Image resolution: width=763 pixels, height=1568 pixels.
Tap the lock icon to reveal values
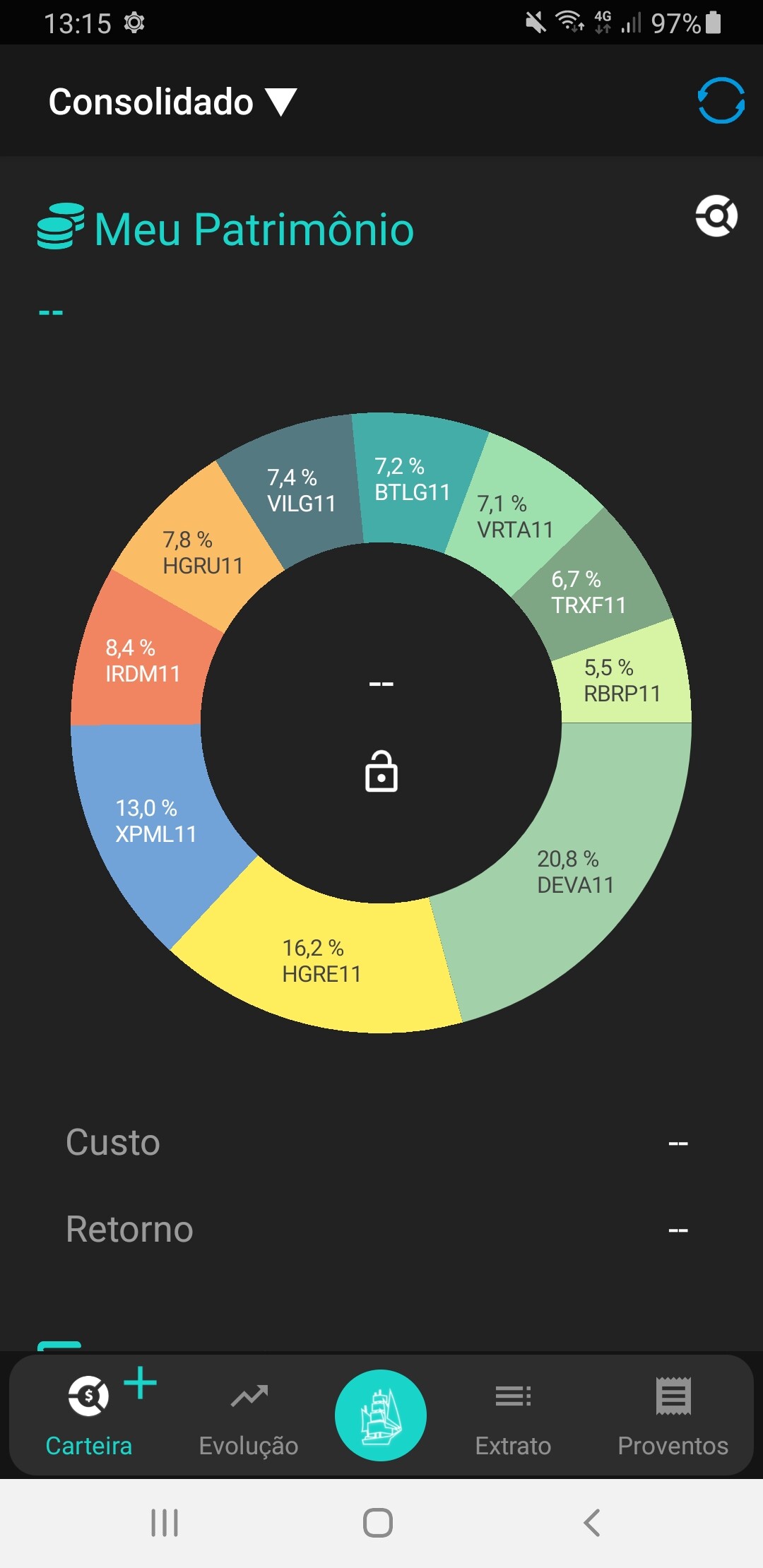coord(381,771)
